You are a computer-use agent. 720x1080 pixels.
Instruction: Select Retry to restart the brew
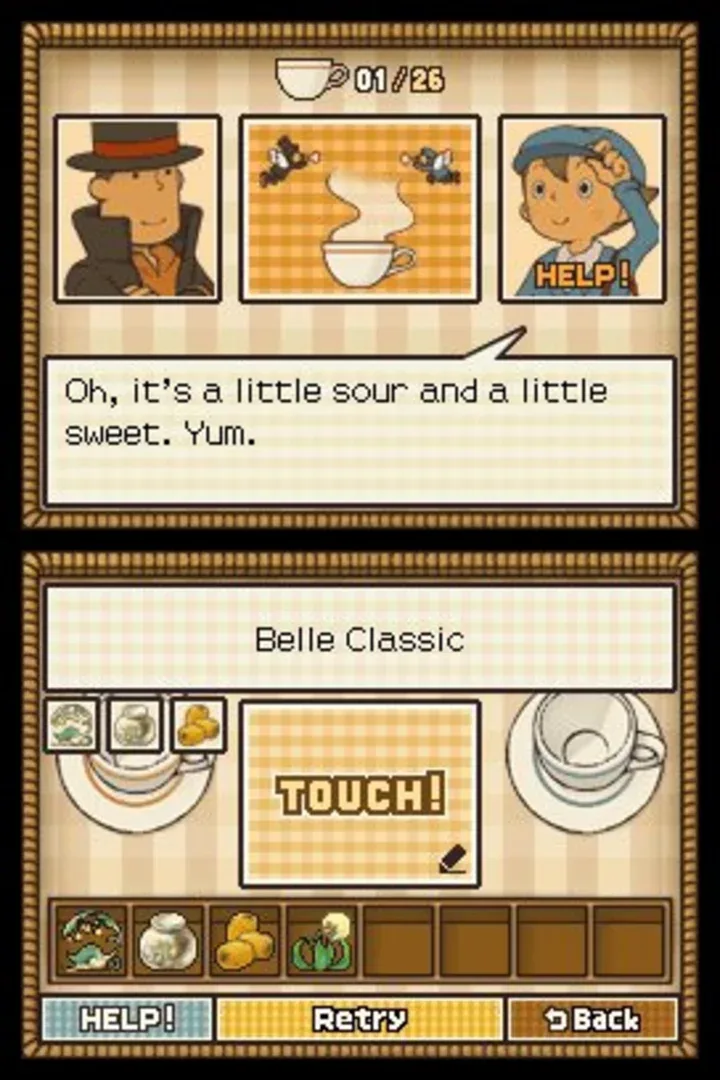[x=360, y=1019]
